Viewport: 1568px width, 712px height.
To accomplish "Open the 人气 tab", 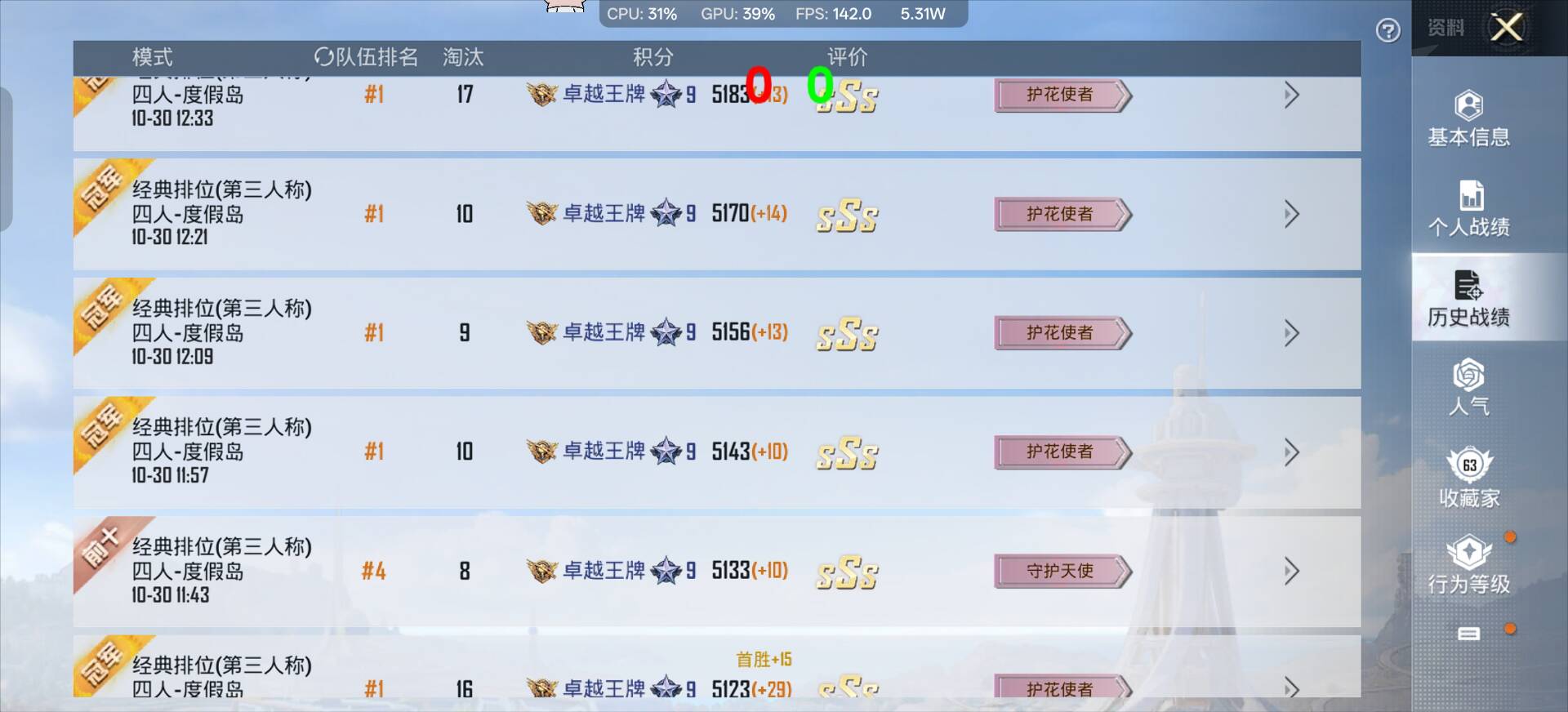I will 1468,387.
